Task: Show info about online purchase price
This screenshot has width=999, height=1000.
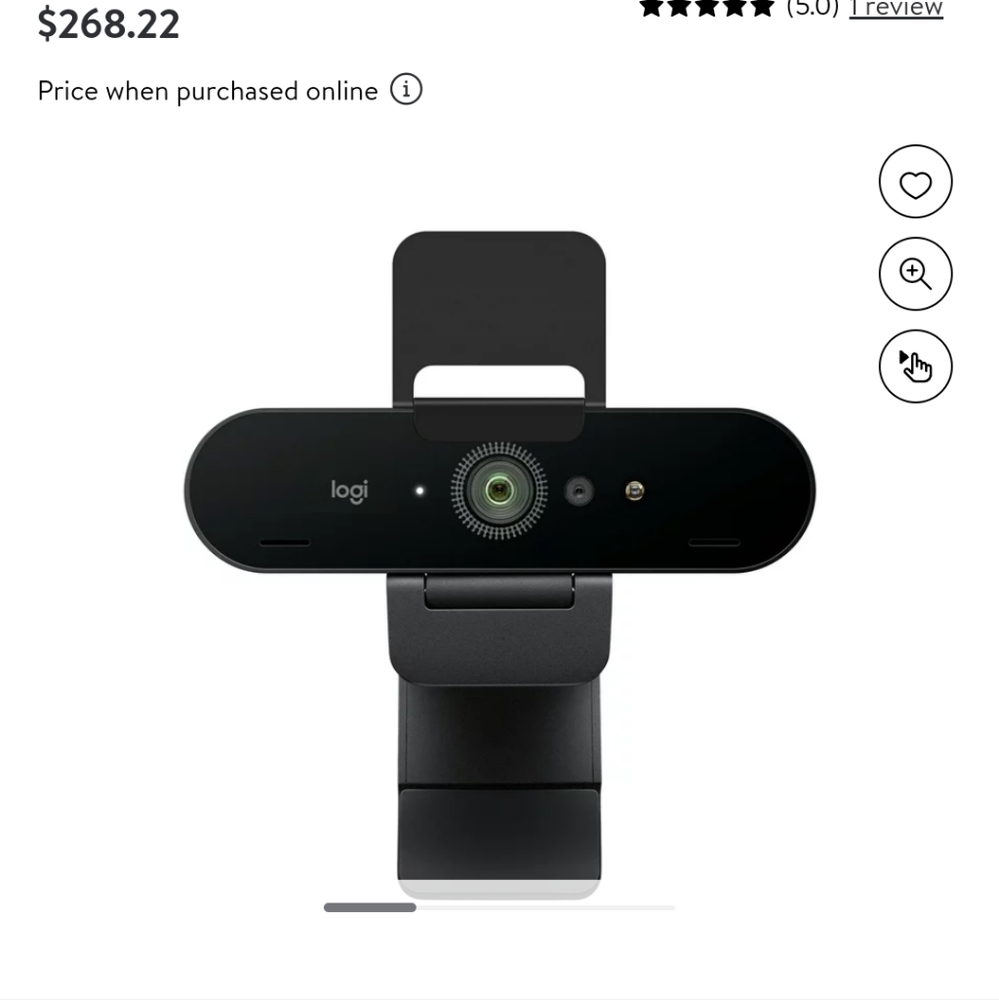Action: point(405,90)
